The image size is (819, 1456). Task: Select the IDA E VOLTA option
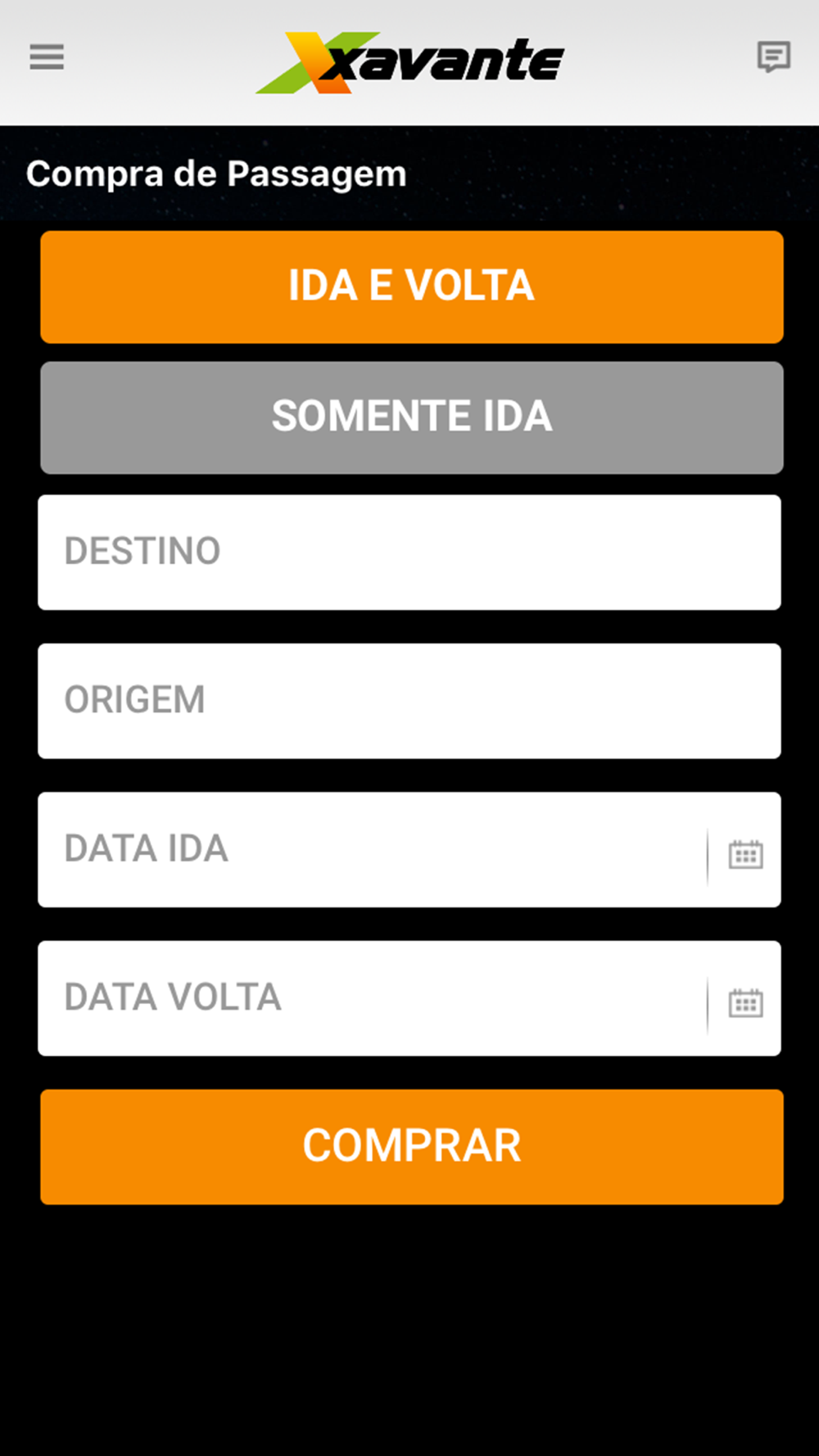[412, 287]
